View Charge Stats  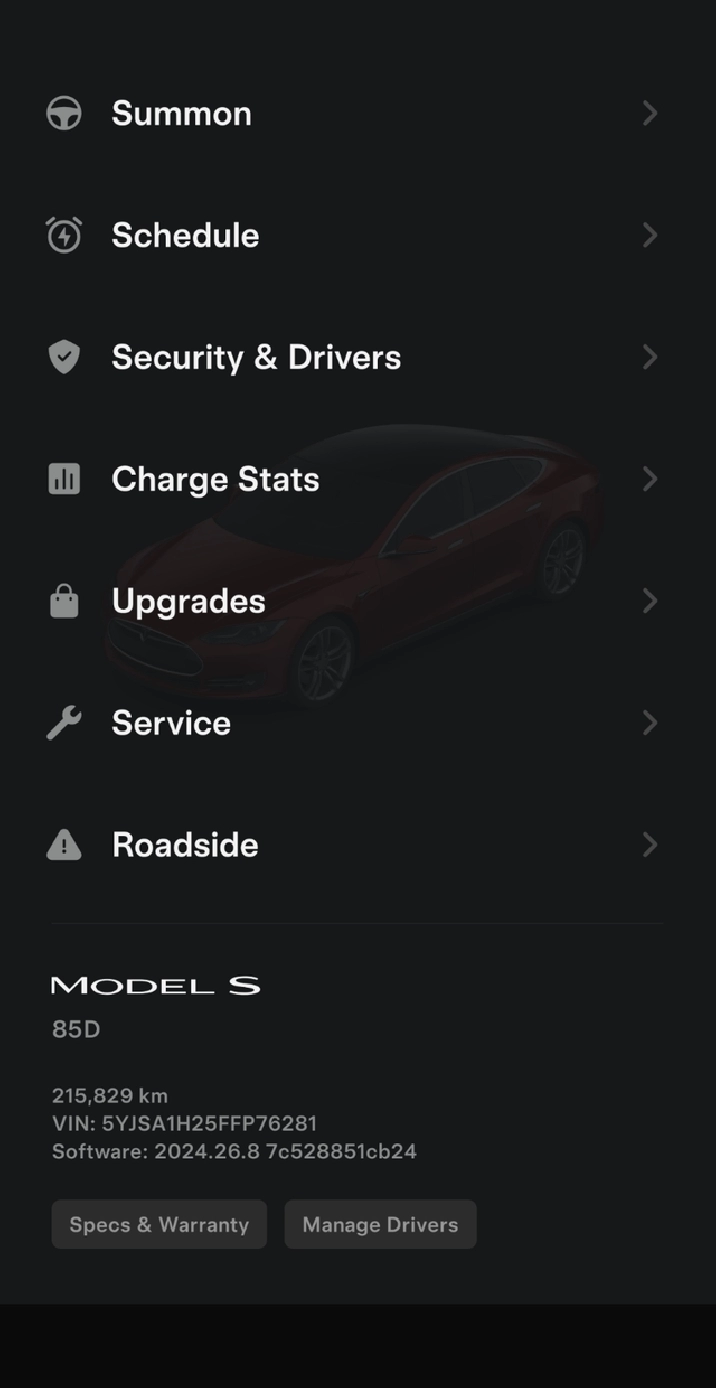pos(215,479)
